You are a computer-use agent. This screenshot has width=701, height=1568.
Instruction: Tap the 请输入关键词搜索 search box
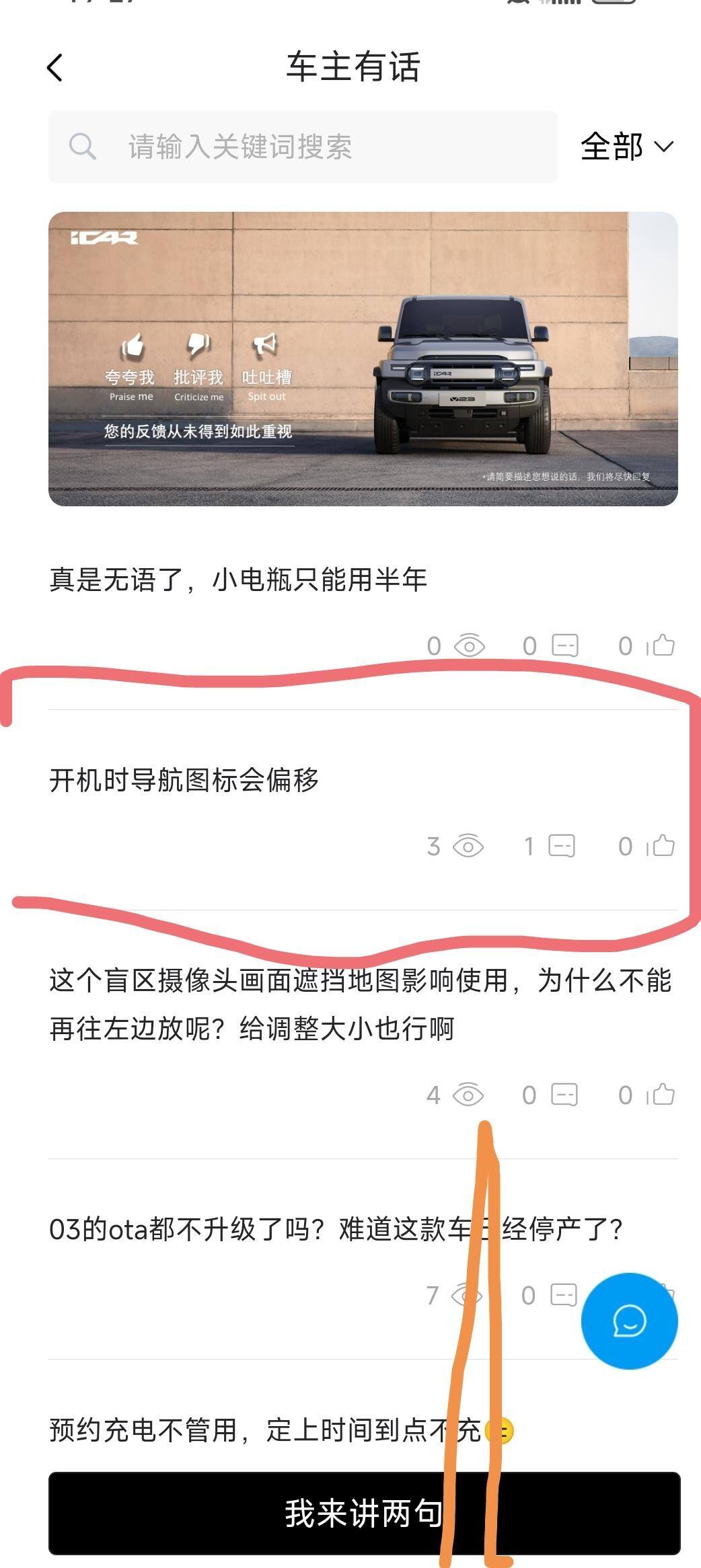coord(303,147)
